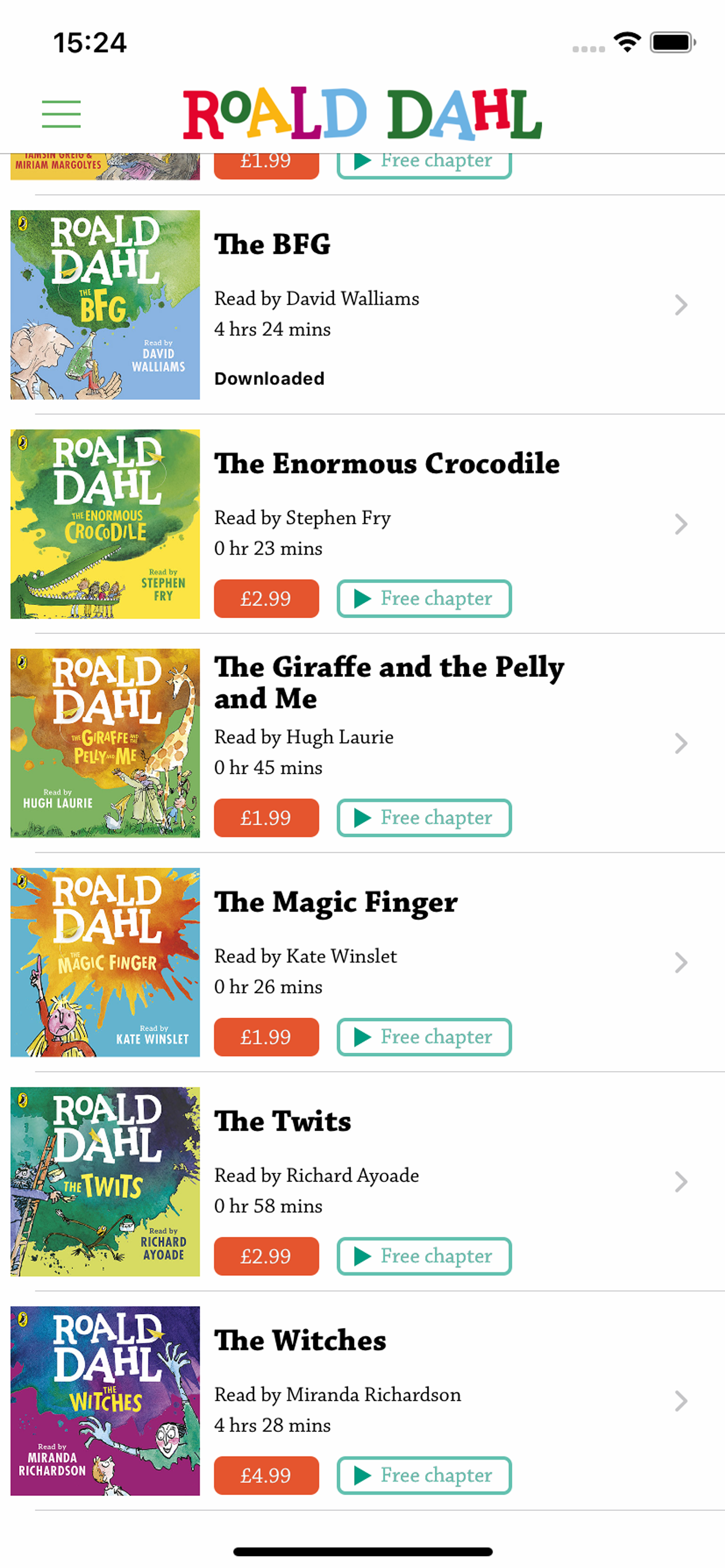Play the free chapter of The Enormous Crocodile
This screenshot has height=1568, width=725.
423,598
